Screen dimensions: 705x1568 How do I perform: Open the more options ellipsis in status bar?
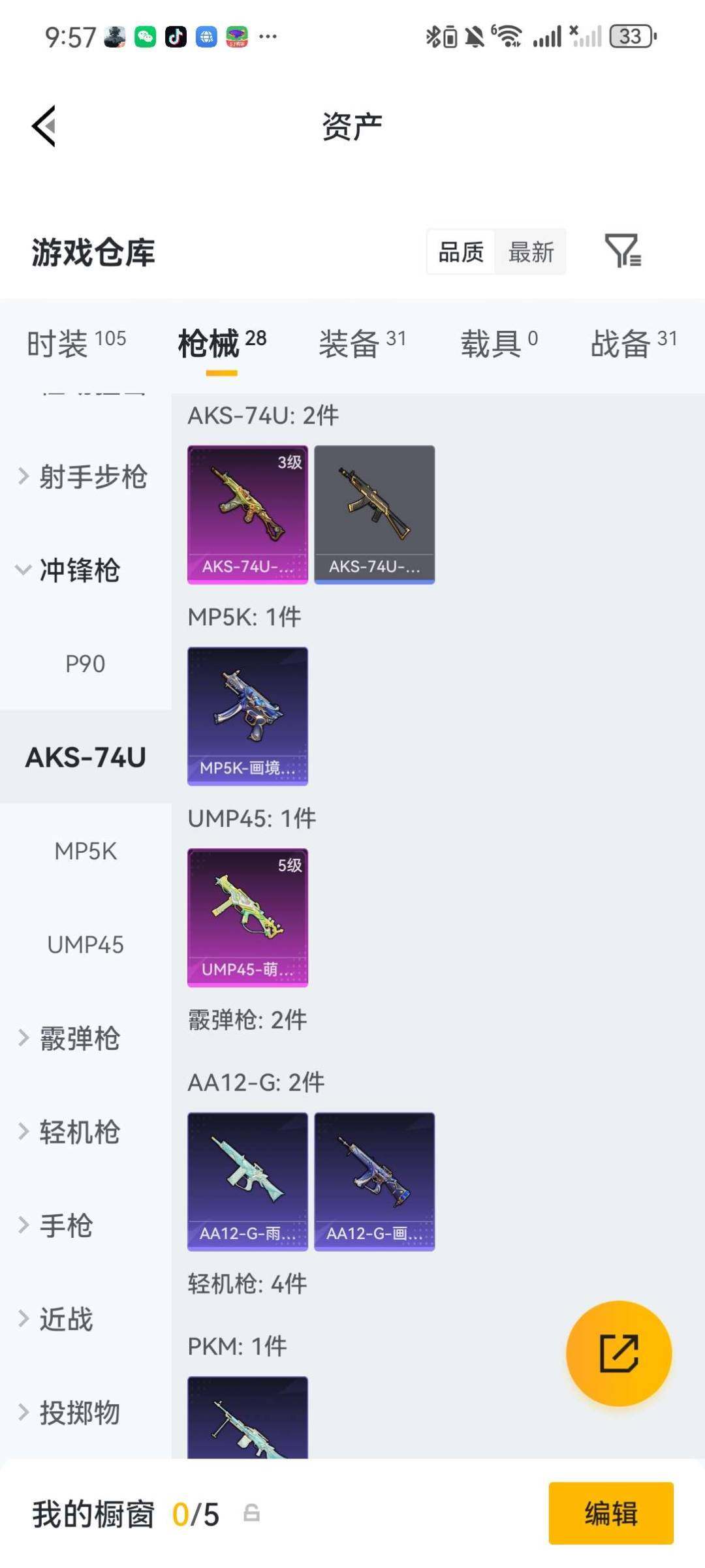266,37
